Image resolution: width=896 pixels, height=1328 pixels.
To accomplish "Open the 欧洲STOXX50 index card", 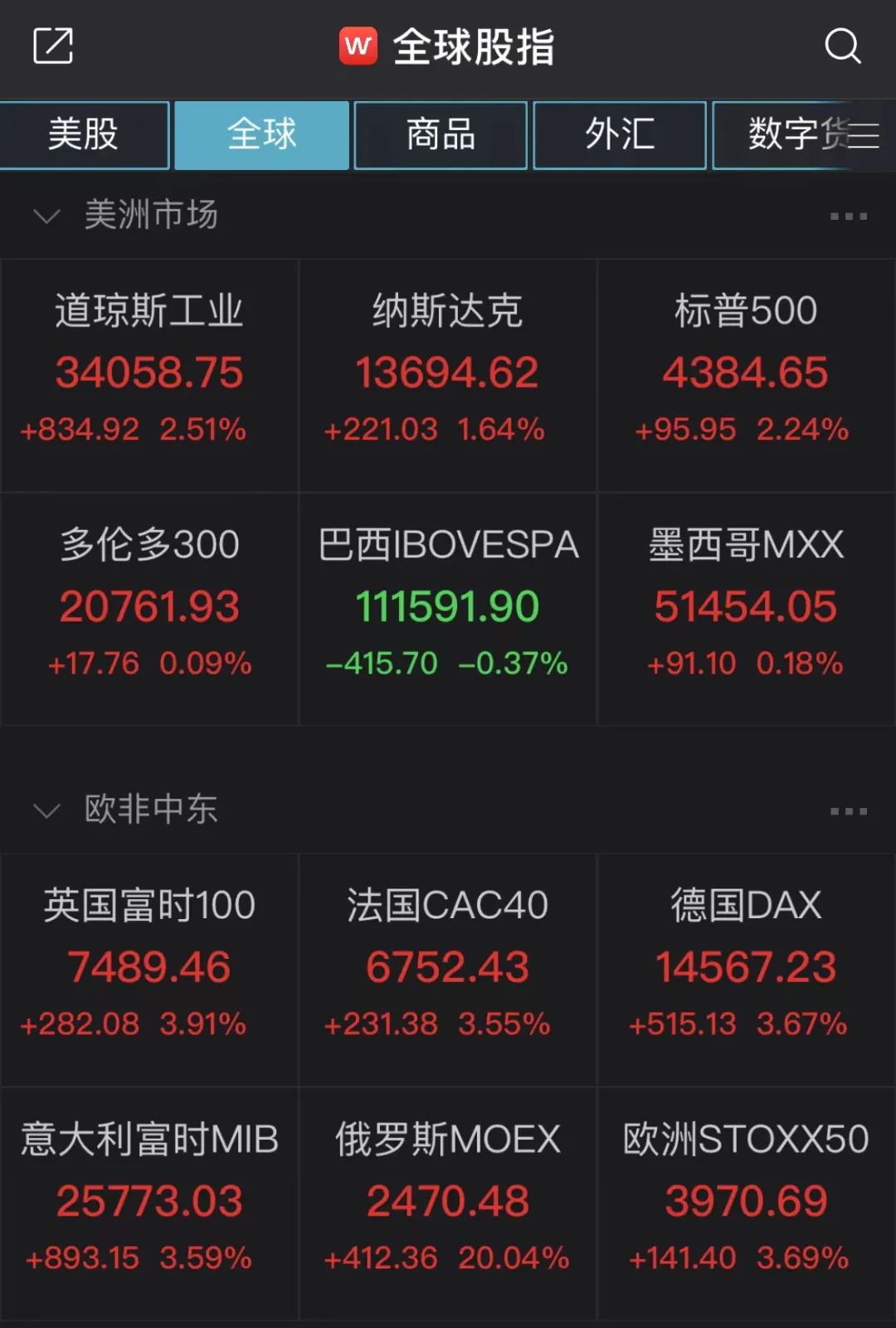I will [x=746, y=1203].
